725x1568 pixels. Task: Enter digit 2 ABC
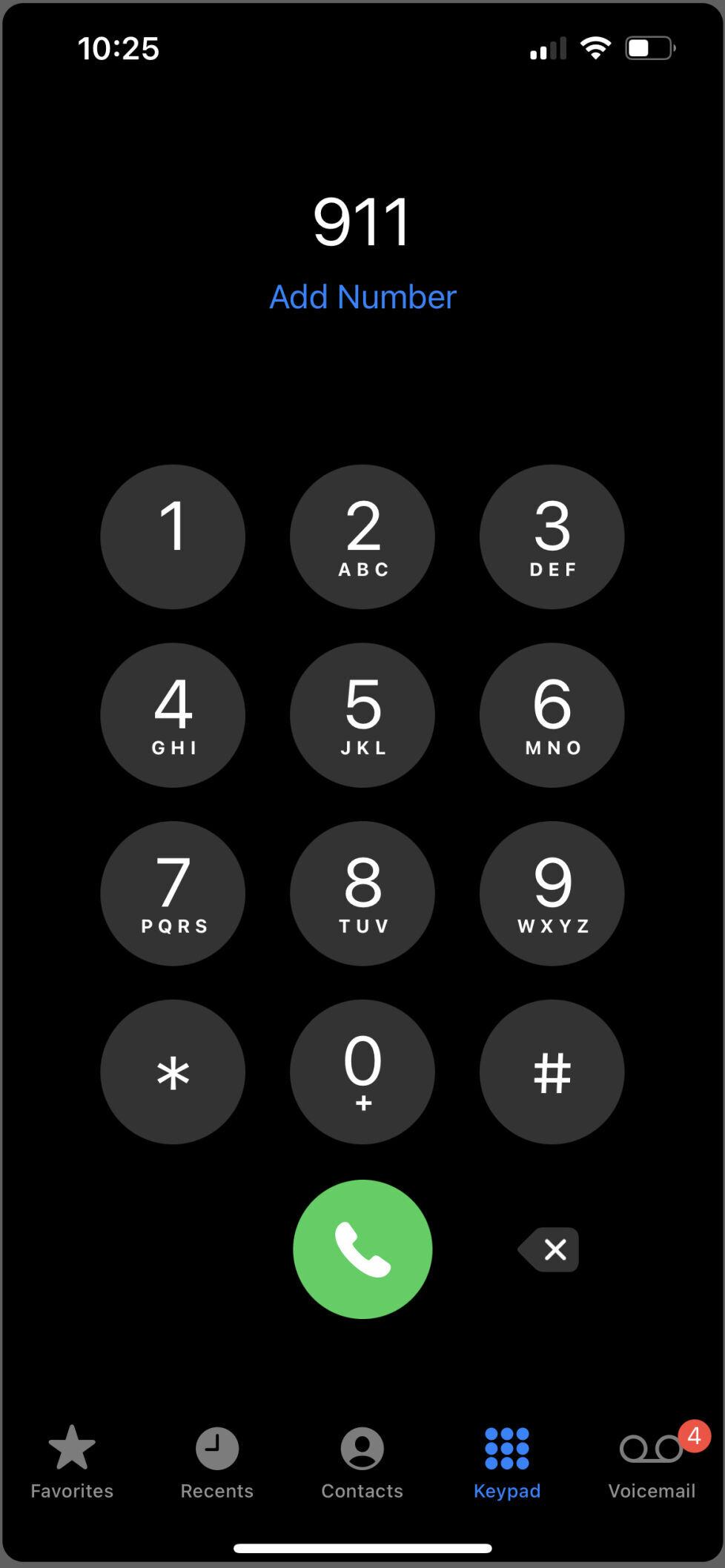[362, 536]
